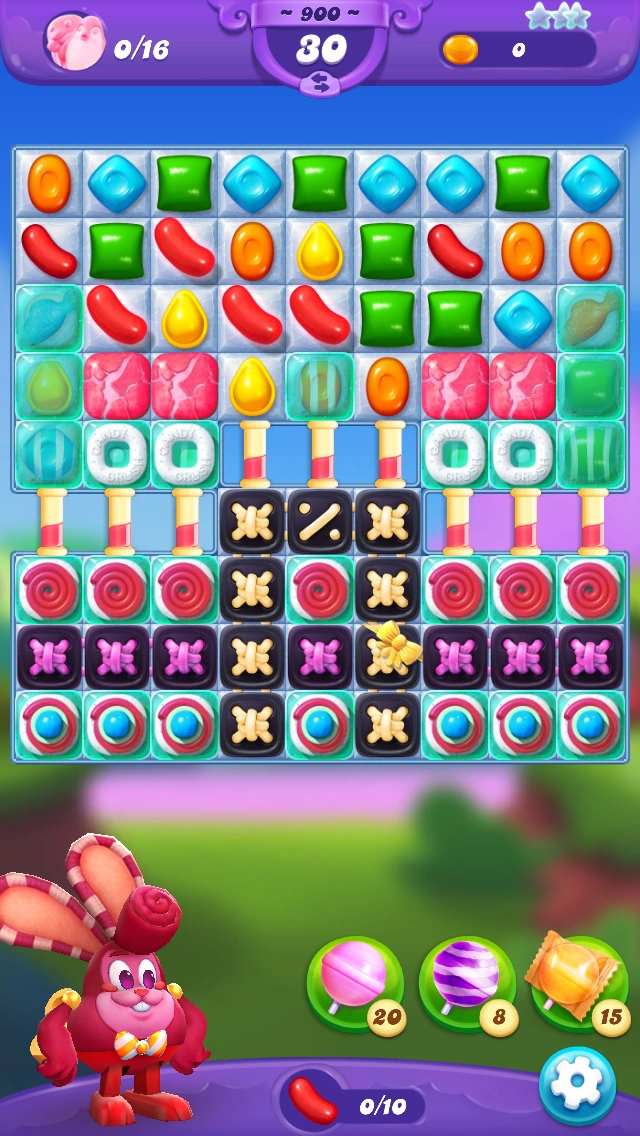
Task: Tap the single blue candy in the third row
Action: 522,319
